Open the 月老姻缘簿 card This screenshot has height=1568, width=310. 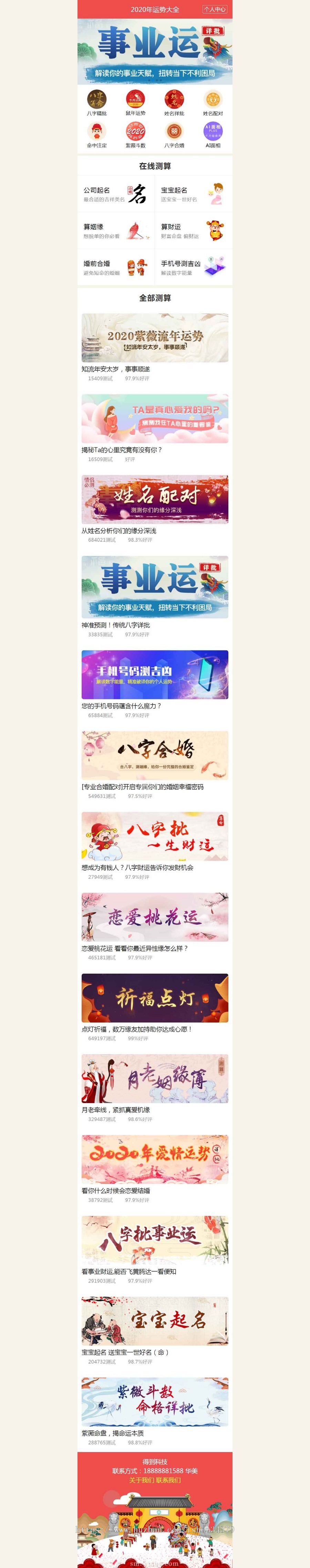155,1079
